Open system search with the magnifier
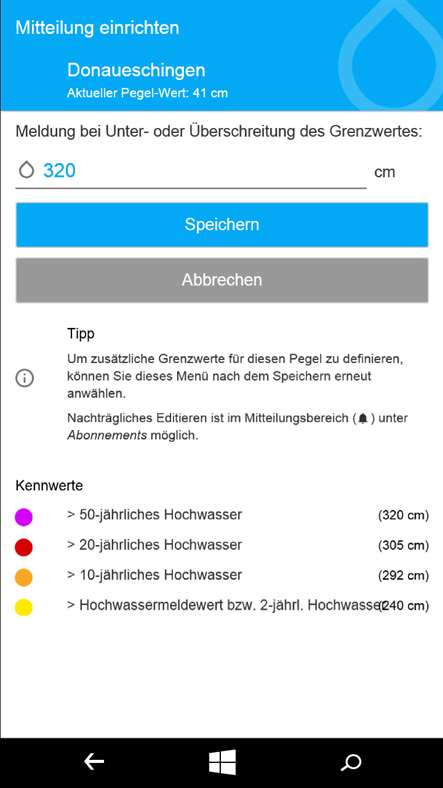This screenshot has width=443, height=788. click(x=351, y=762)
